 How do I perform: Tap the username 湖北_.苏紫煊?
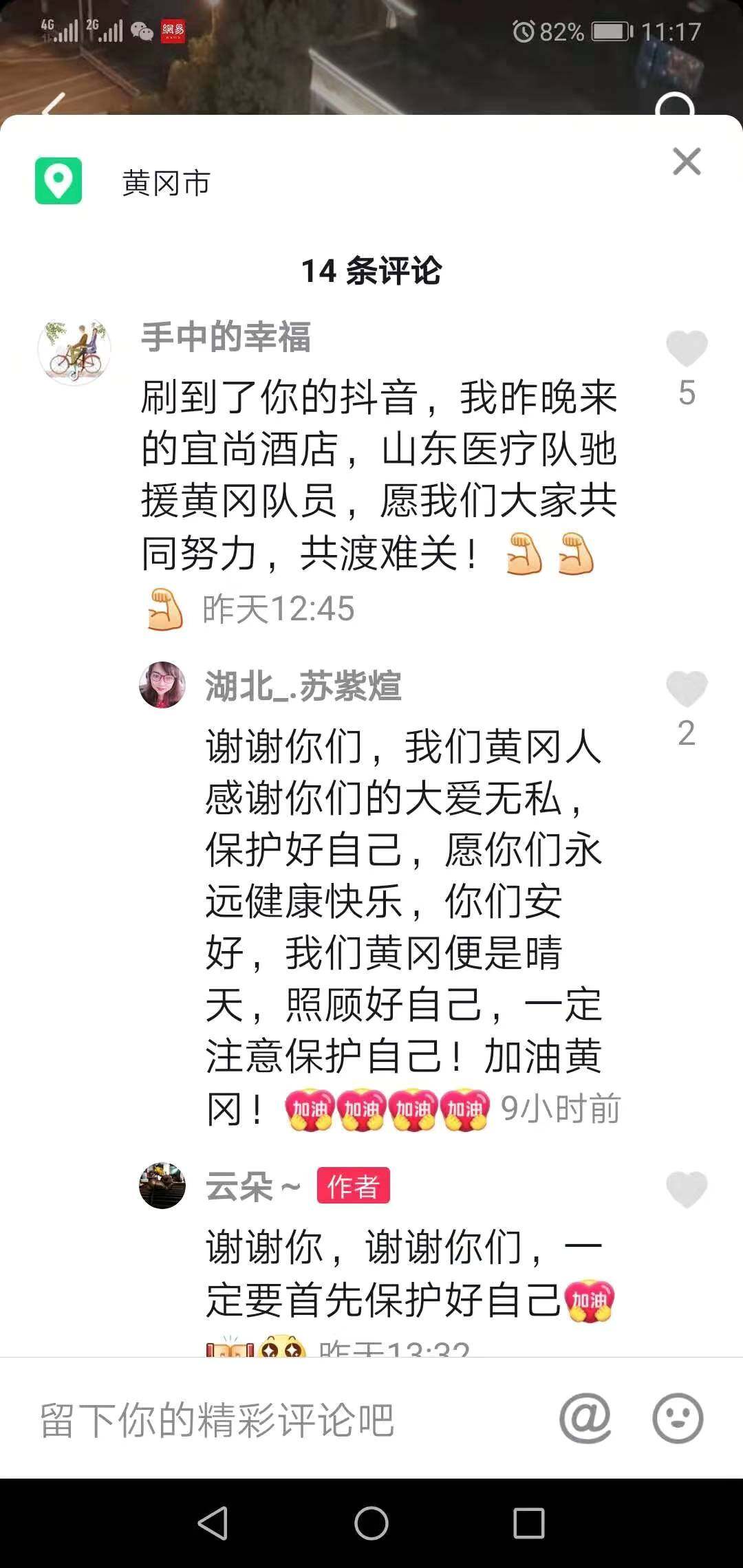pyautogui.click(x=303, y=686)
